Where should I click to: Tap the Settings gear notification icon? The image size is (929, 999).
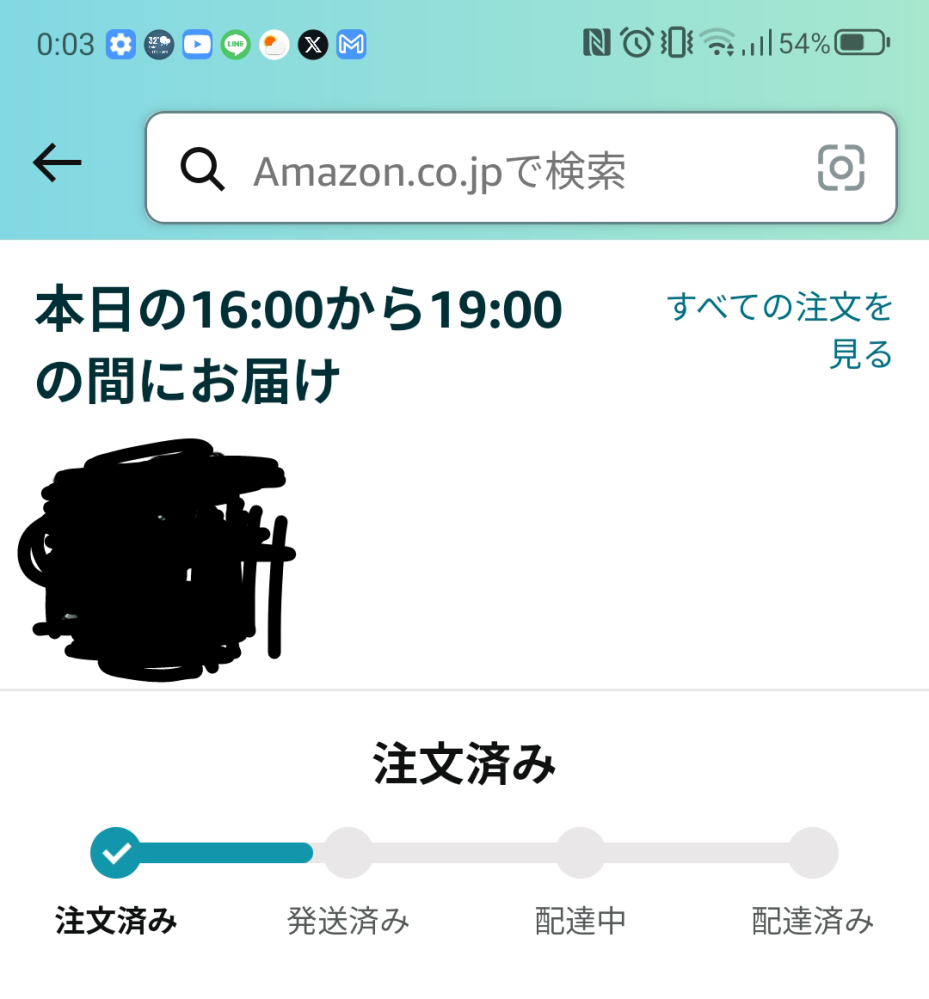tap(120, 44)
